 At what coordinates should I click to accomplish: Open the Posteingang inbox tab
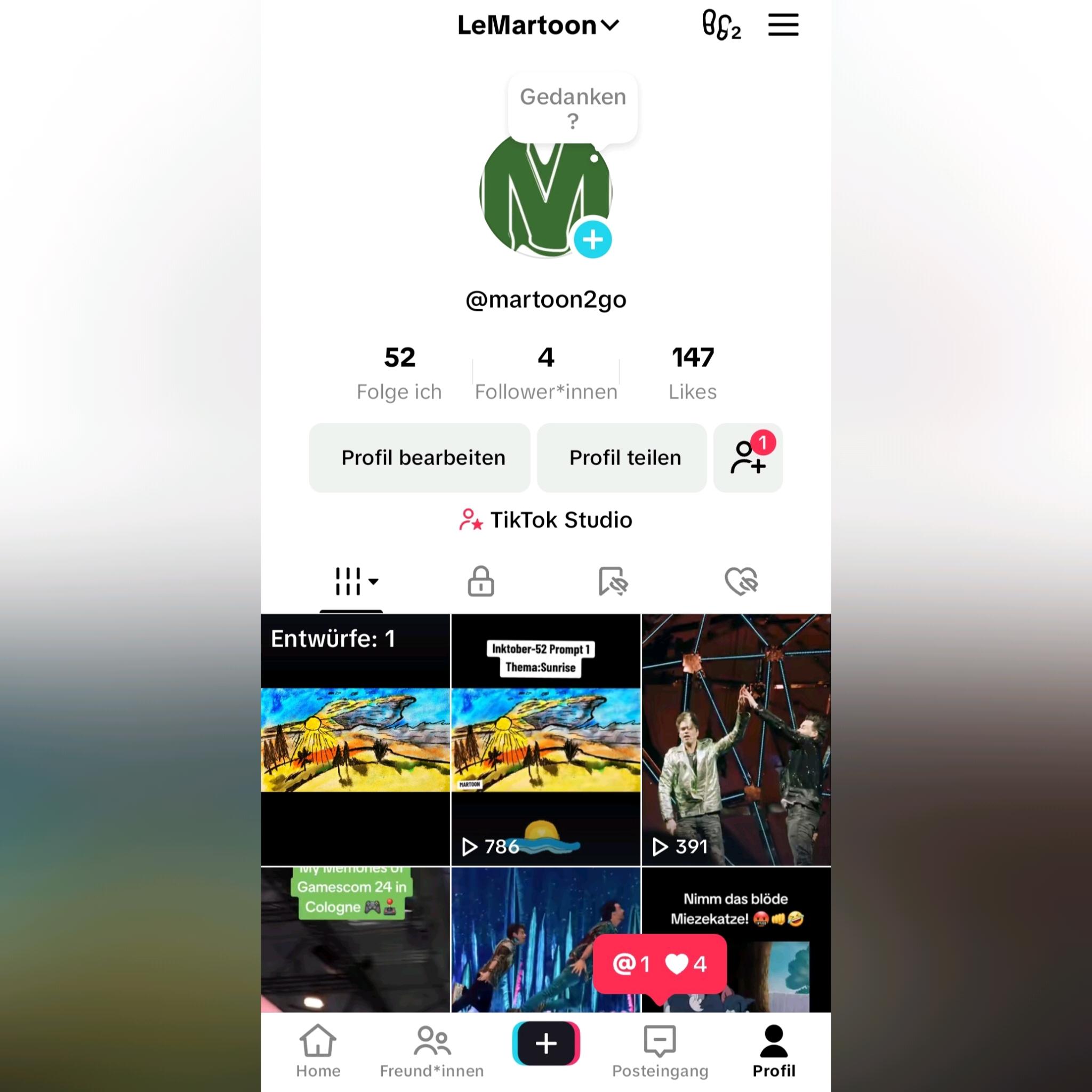tap(660, 1051)
